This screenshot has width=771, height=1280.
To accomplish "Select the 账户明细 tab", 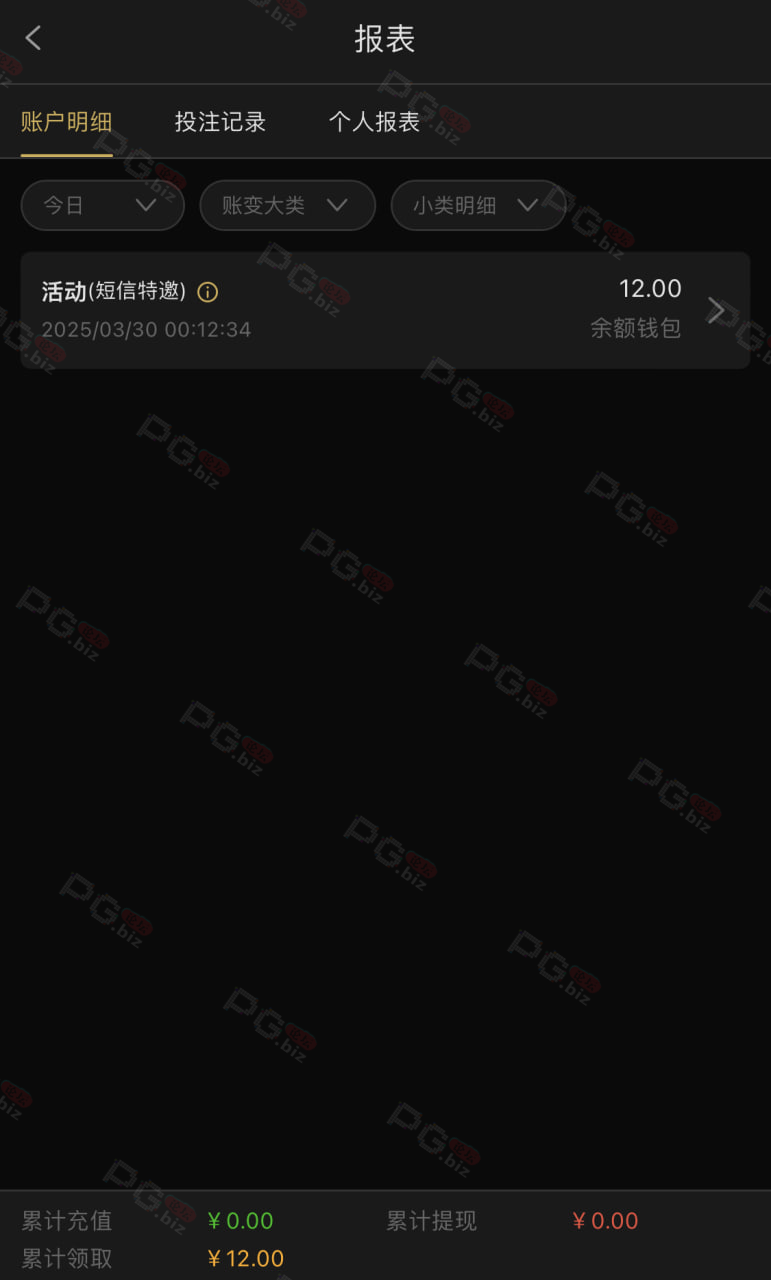I will click(66, 122).
